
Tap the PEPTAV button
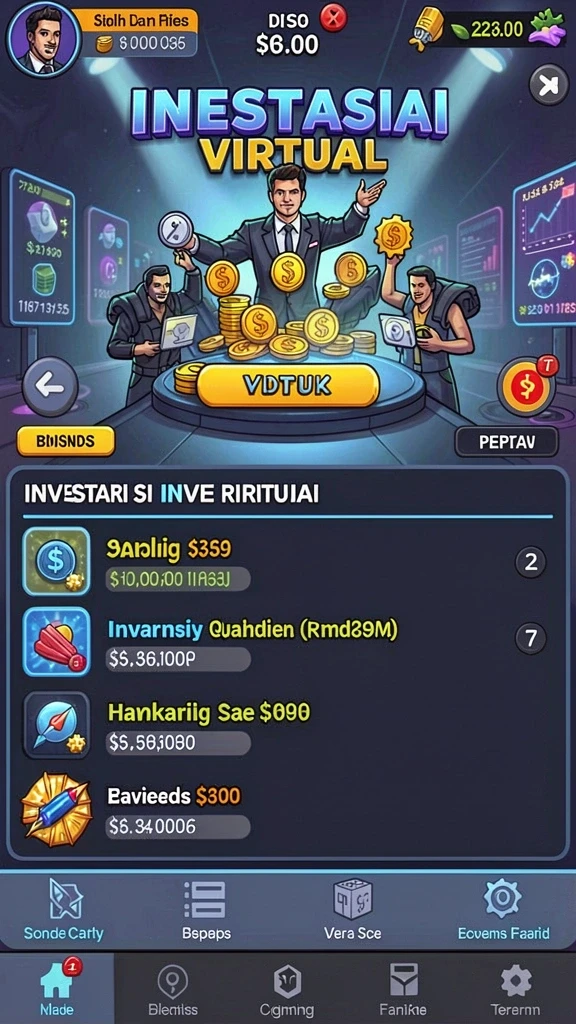(x=506, y=441)
